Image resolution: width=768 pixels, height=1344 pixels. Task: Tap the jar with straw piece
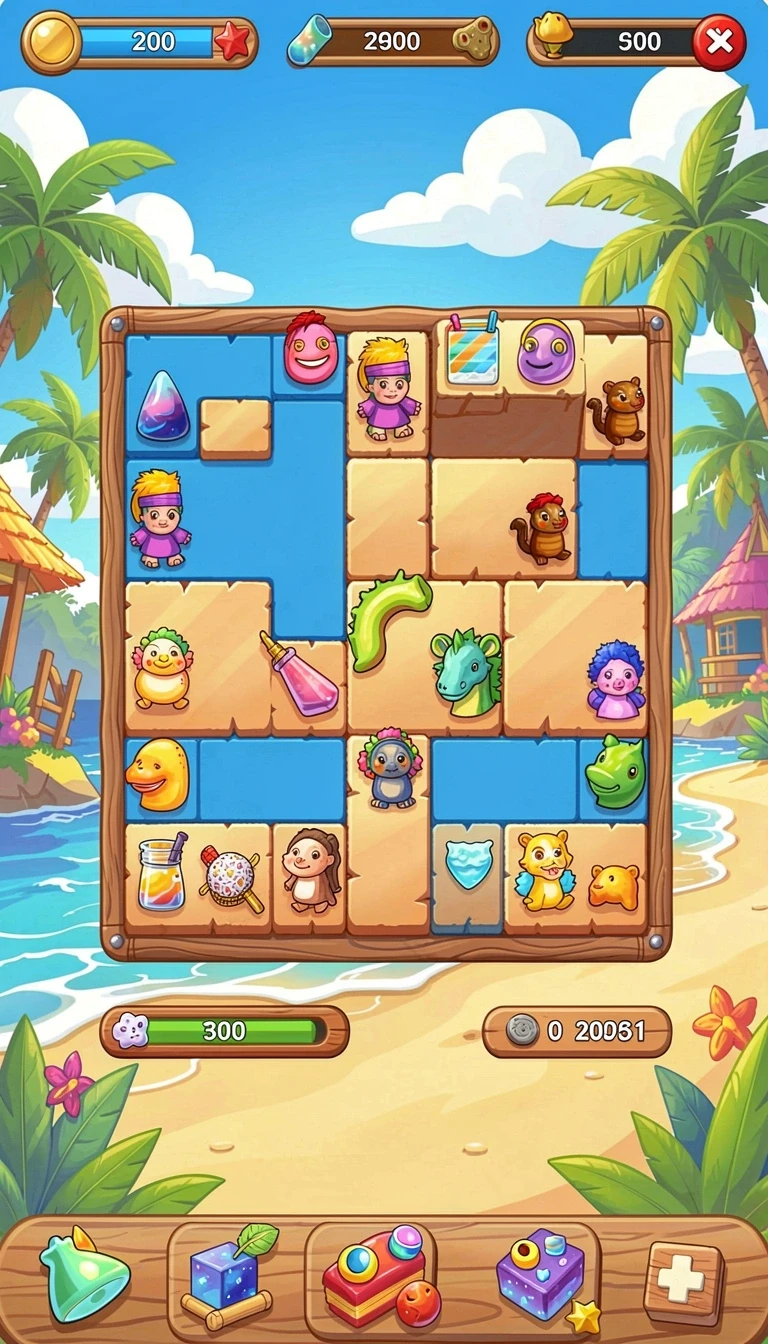point(162,872)
